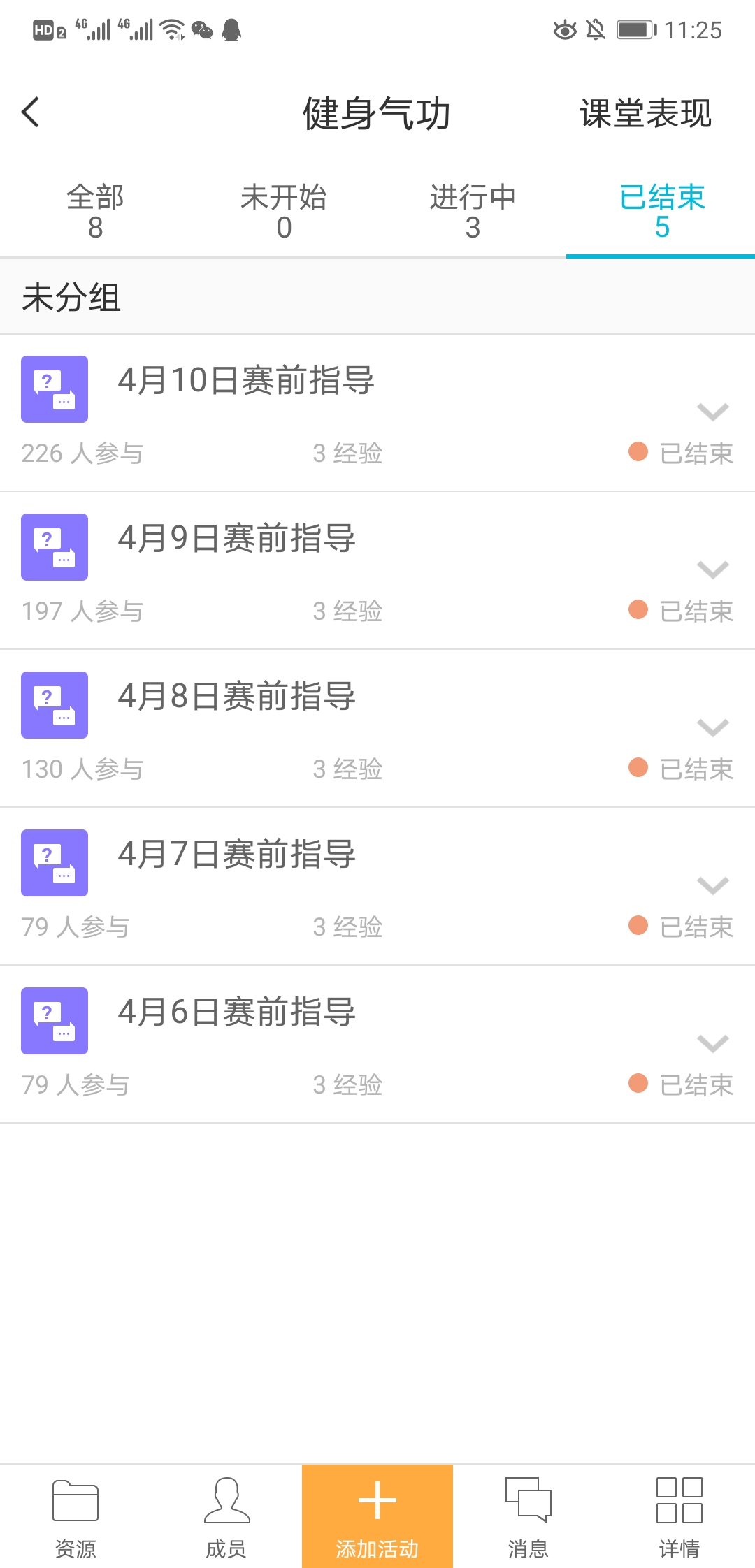Image resolution: width=755 pixels, height=1568 pixels.
Task: Switch to the 未开始 tab
Action: [x=283, y=212]
